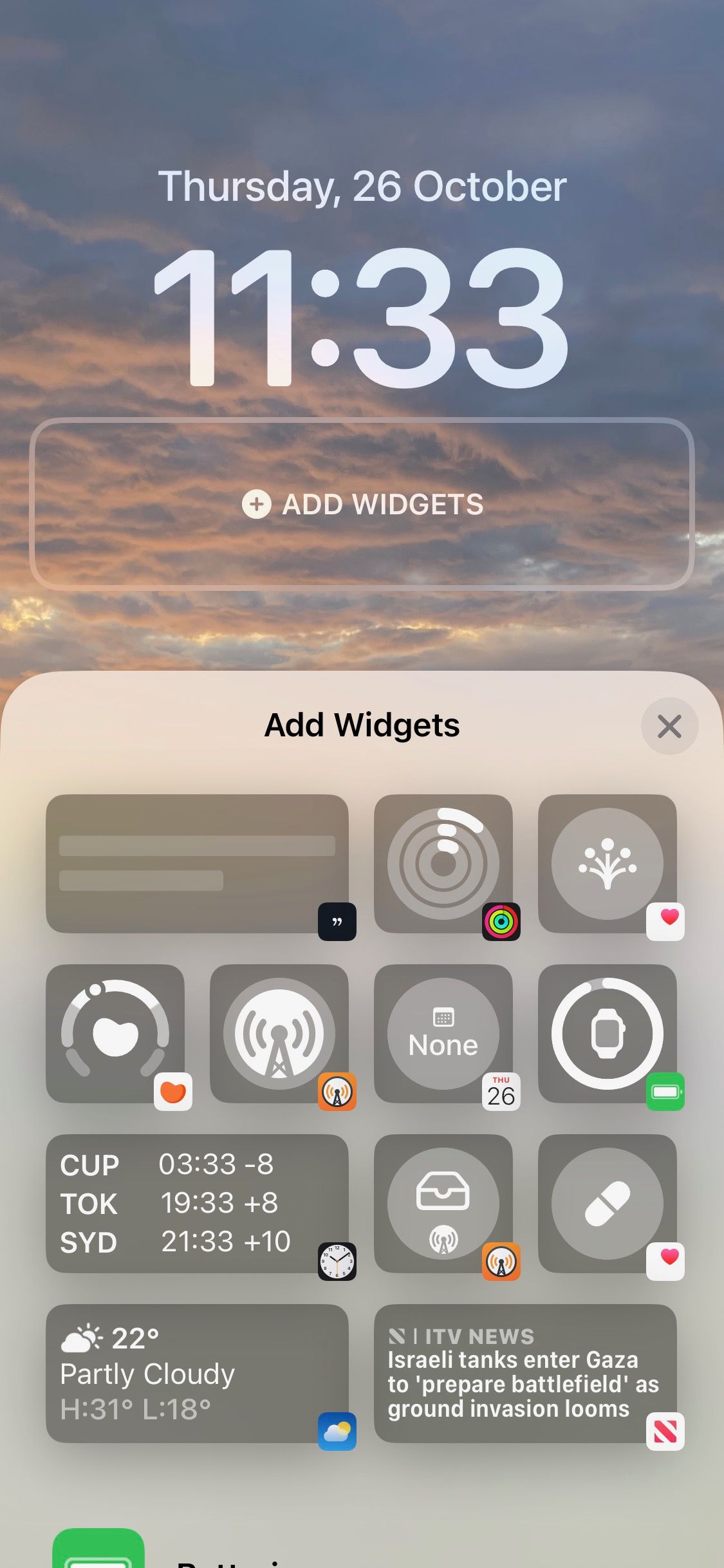Select the Calendar widget showing None
Image resolution: width=724 pixels, height=1568 pixels.
click(x=443, y=1033)
